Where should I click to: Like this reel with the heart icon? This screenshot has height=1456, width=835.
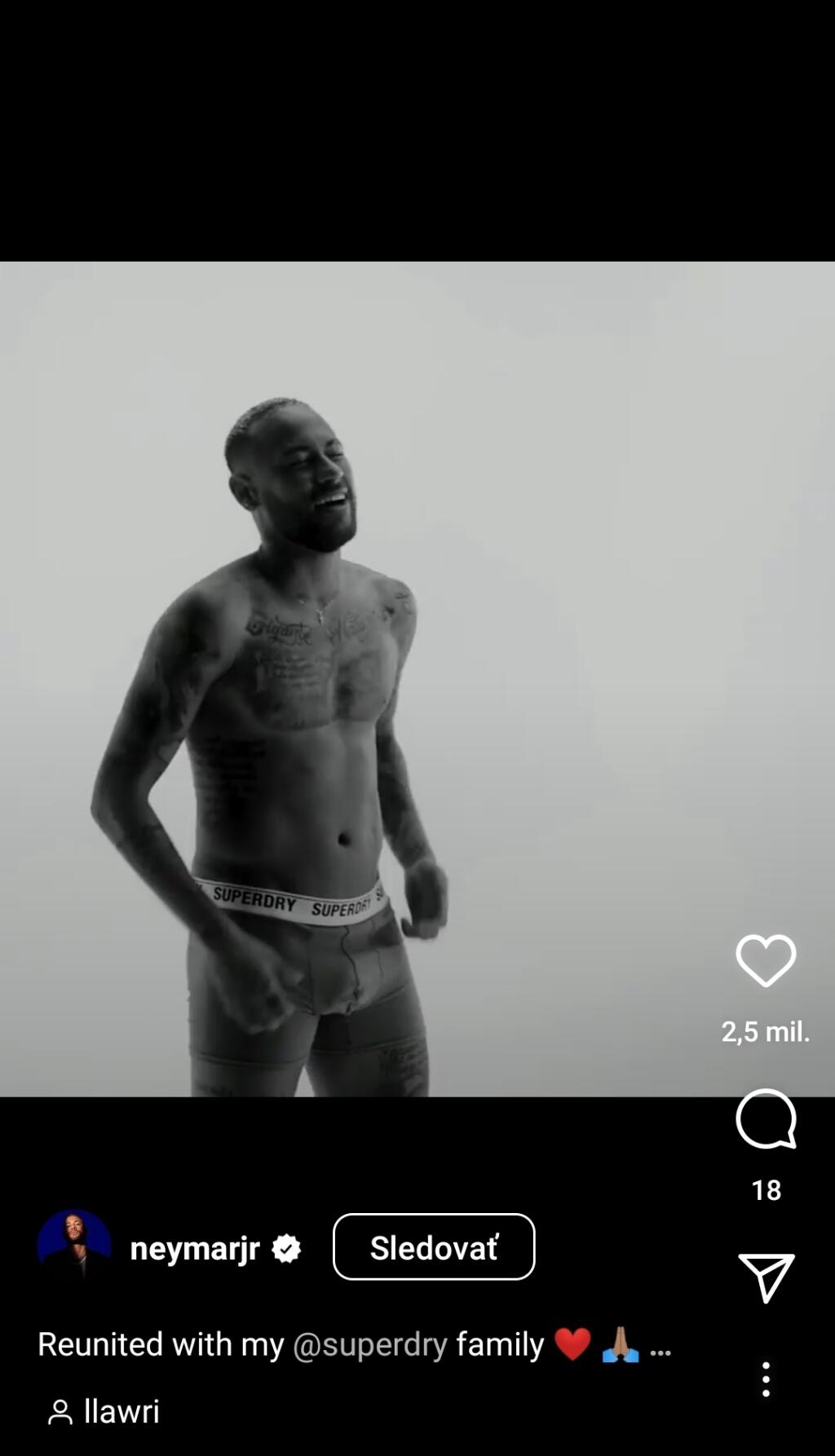click(766, 960)
